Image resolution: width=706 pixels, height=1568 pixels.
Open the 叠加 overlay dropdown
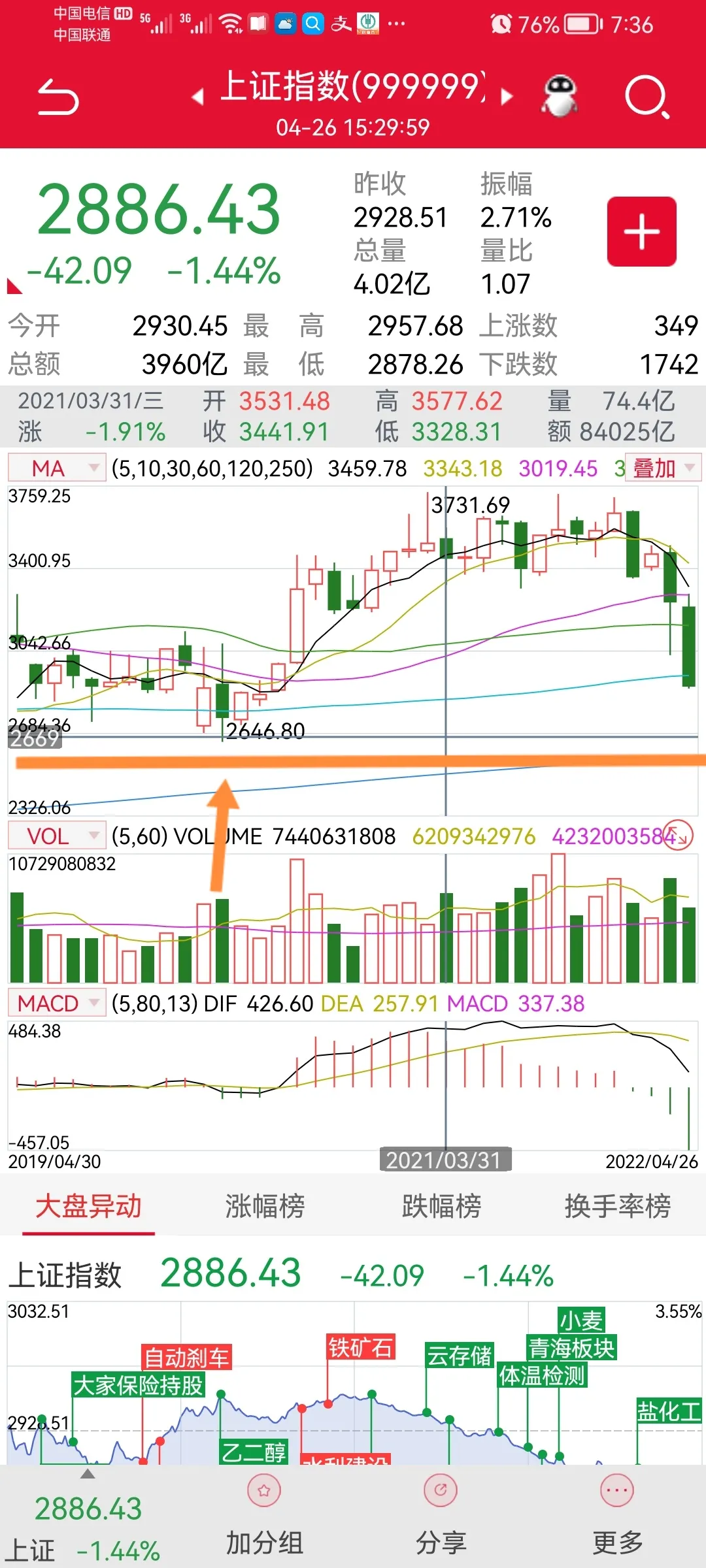click(663, 468)
